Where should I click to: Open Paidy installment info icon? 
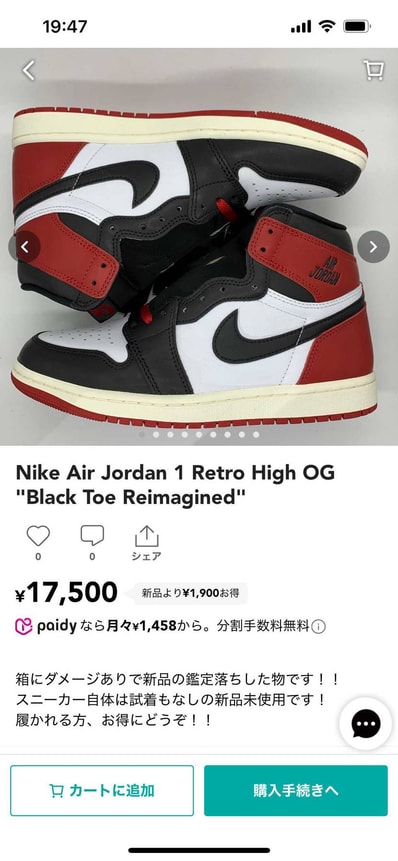click(x=318, y=627)
